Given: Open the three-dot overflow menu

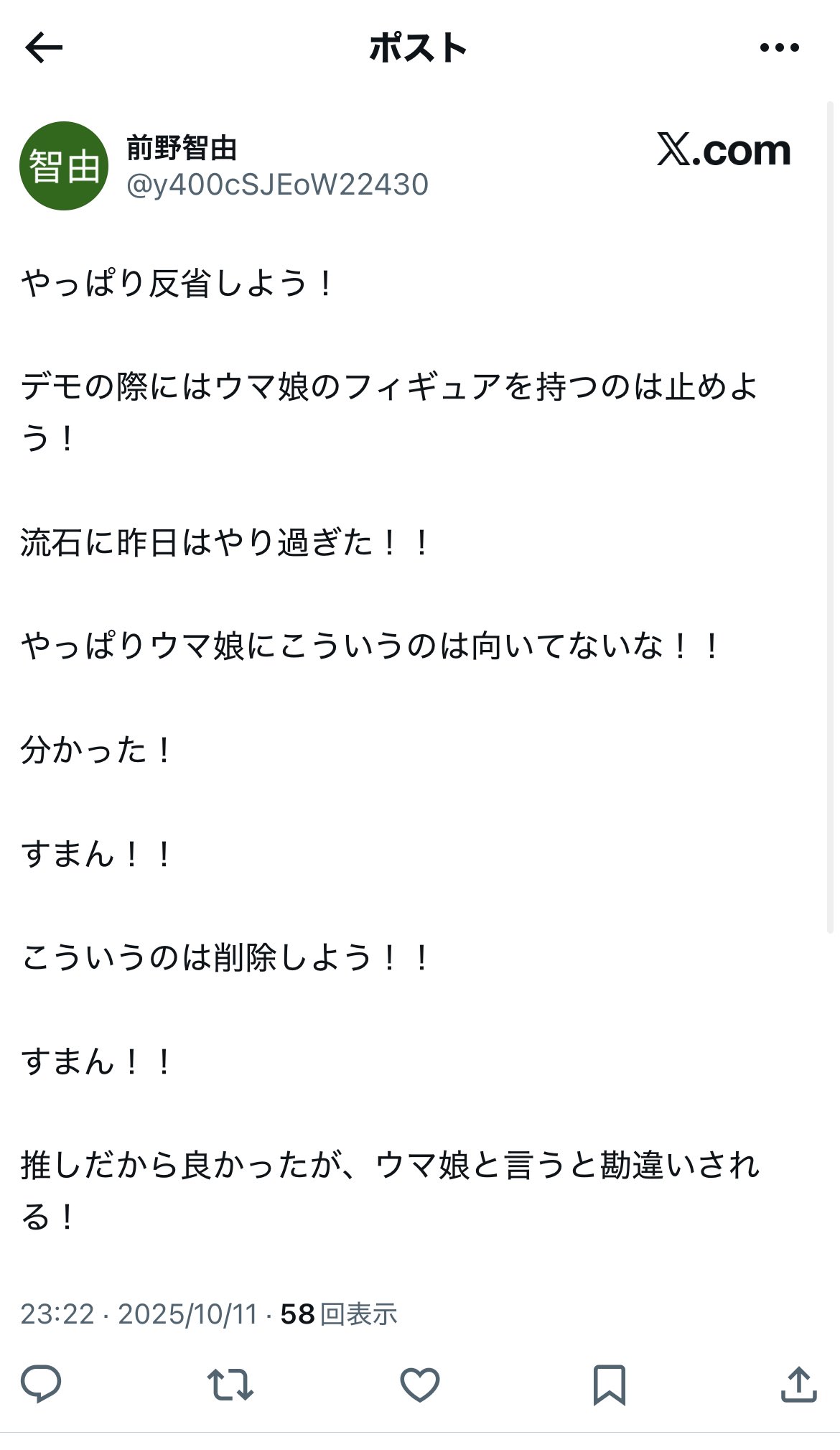Looking at the screenshot, I should click(x=779, y=48).
